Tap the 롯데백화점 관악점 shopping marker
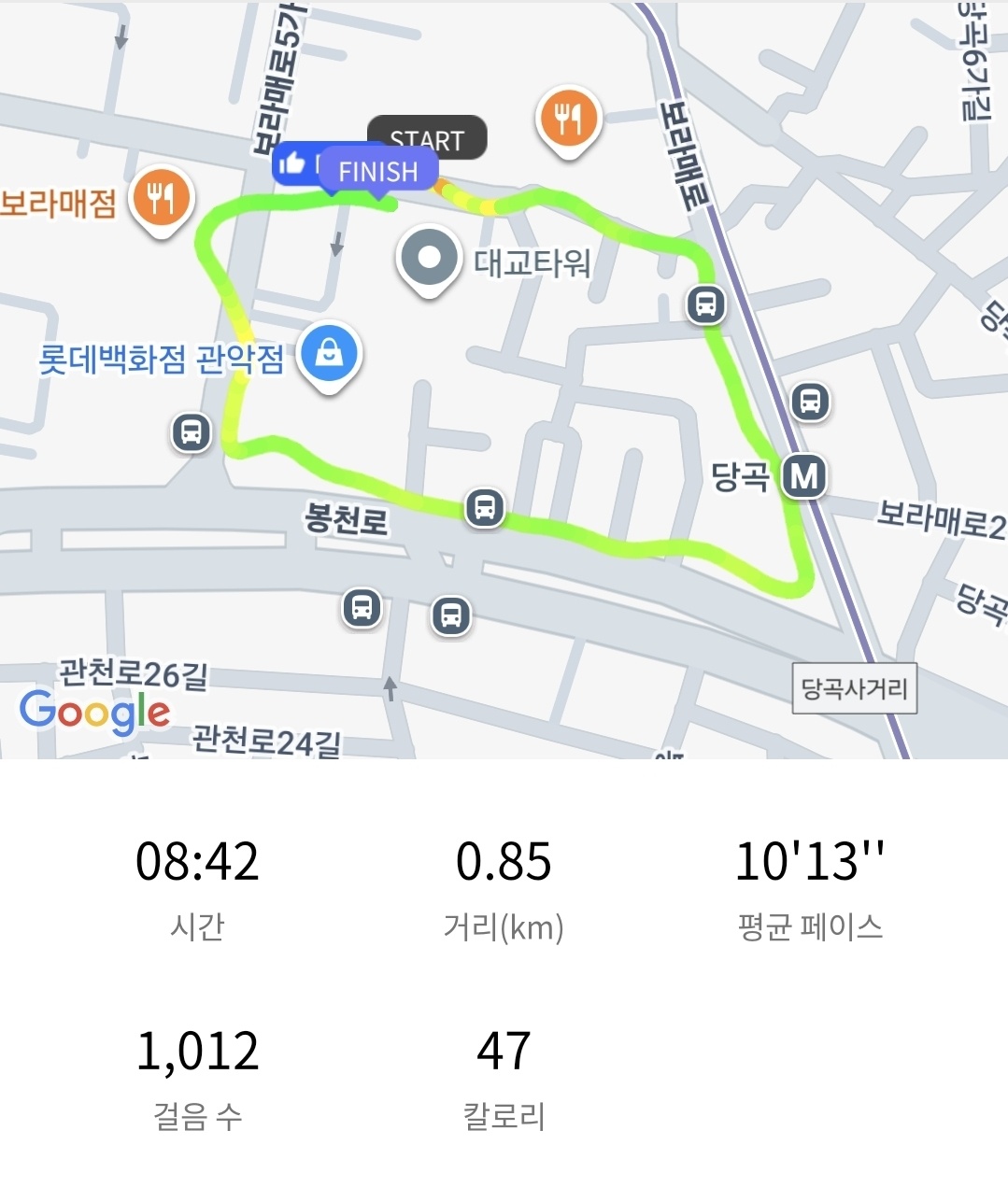The width and height of the screenshot is (1008, 1187). 329,355
